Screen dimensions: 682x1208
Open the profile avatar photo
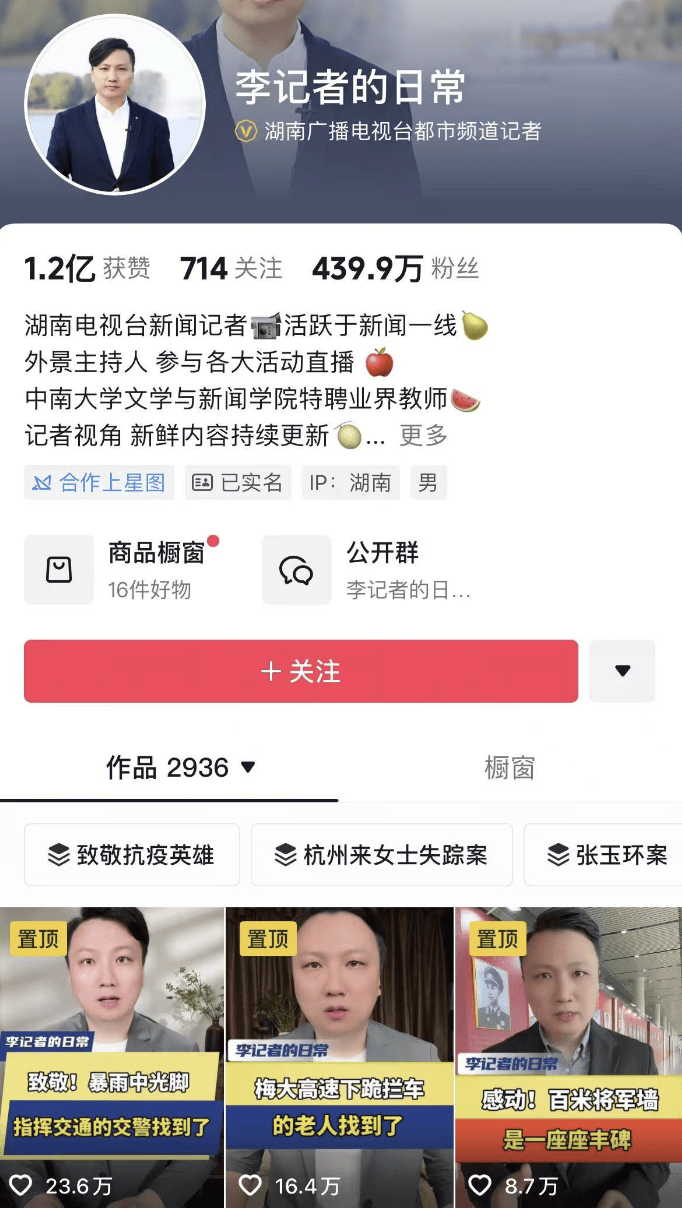114,104
